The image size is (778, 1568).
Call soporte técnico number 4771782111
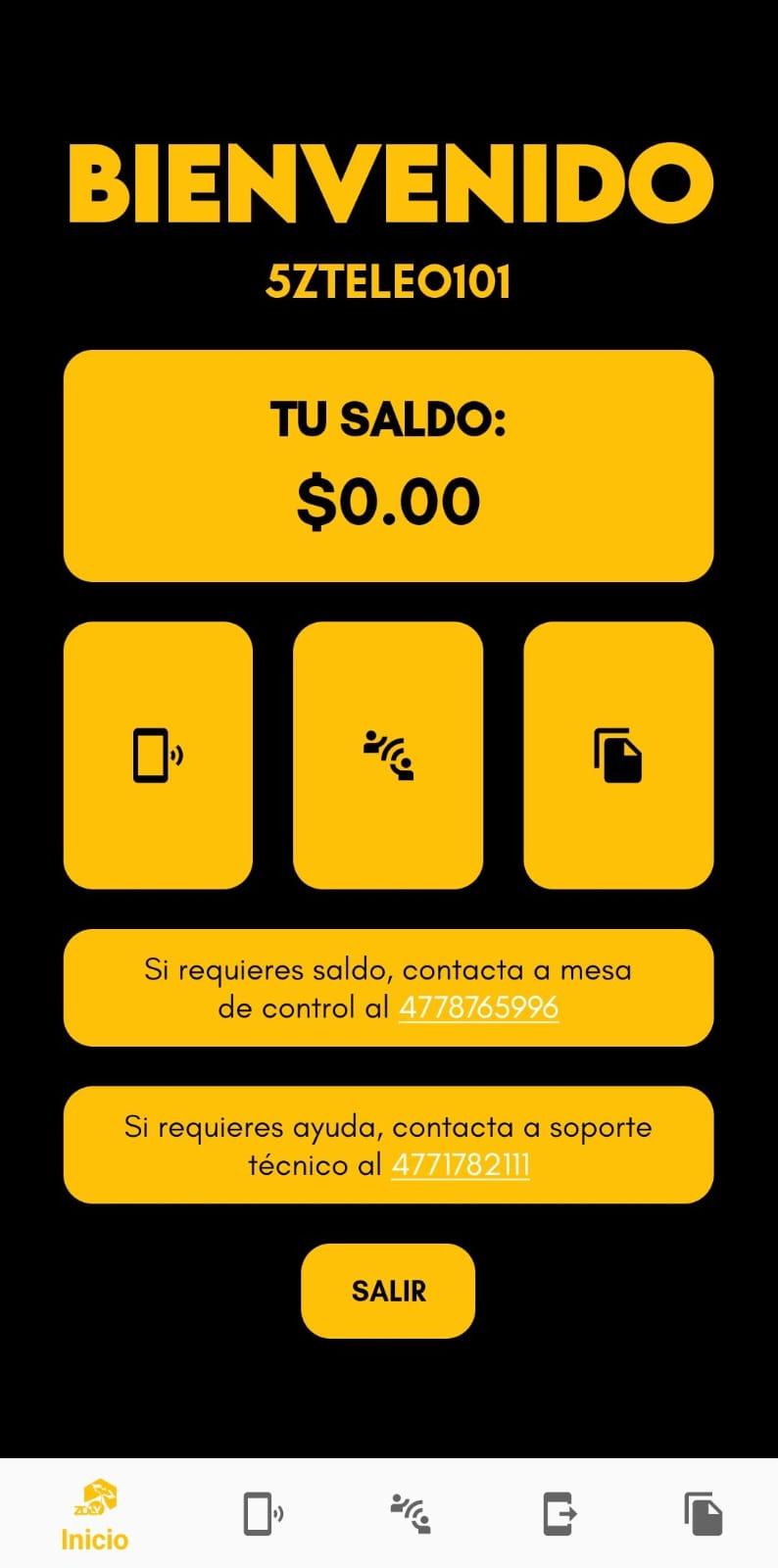point(461,1164)
